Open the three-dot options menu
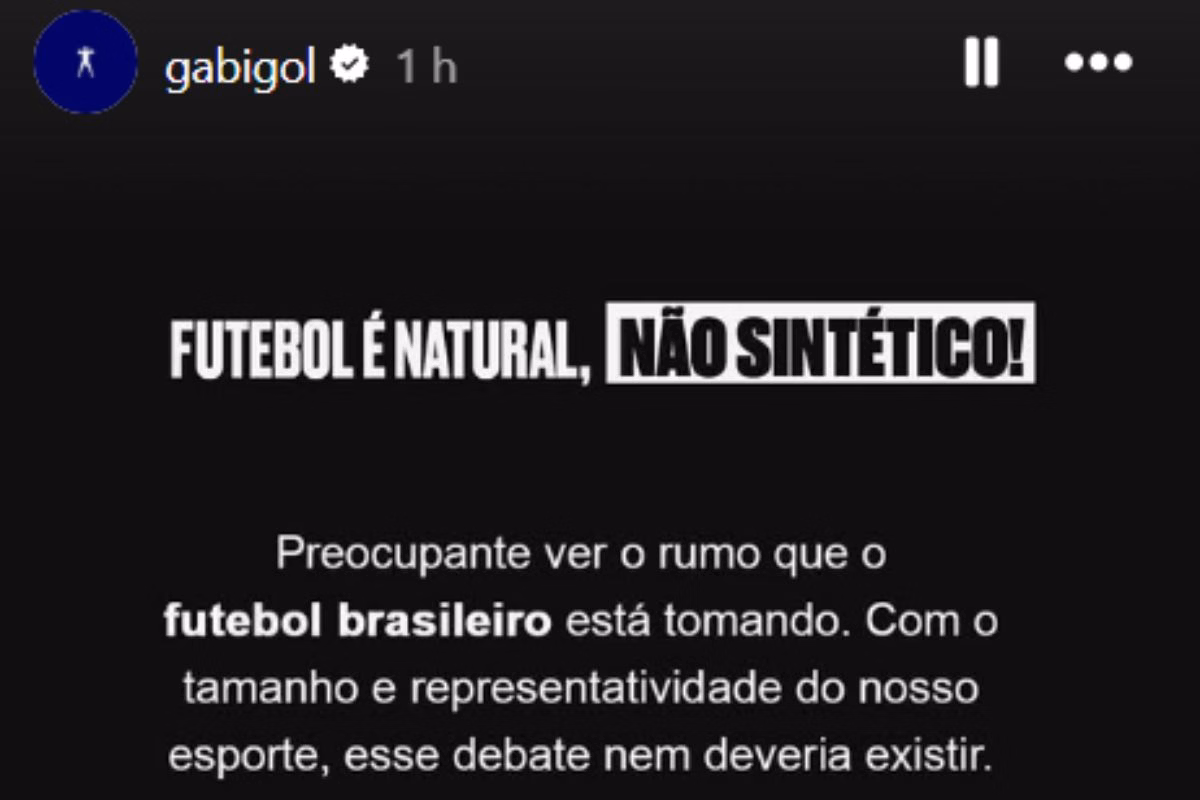The width and height of the screenshot is (1200, 800). point(1098,64)
